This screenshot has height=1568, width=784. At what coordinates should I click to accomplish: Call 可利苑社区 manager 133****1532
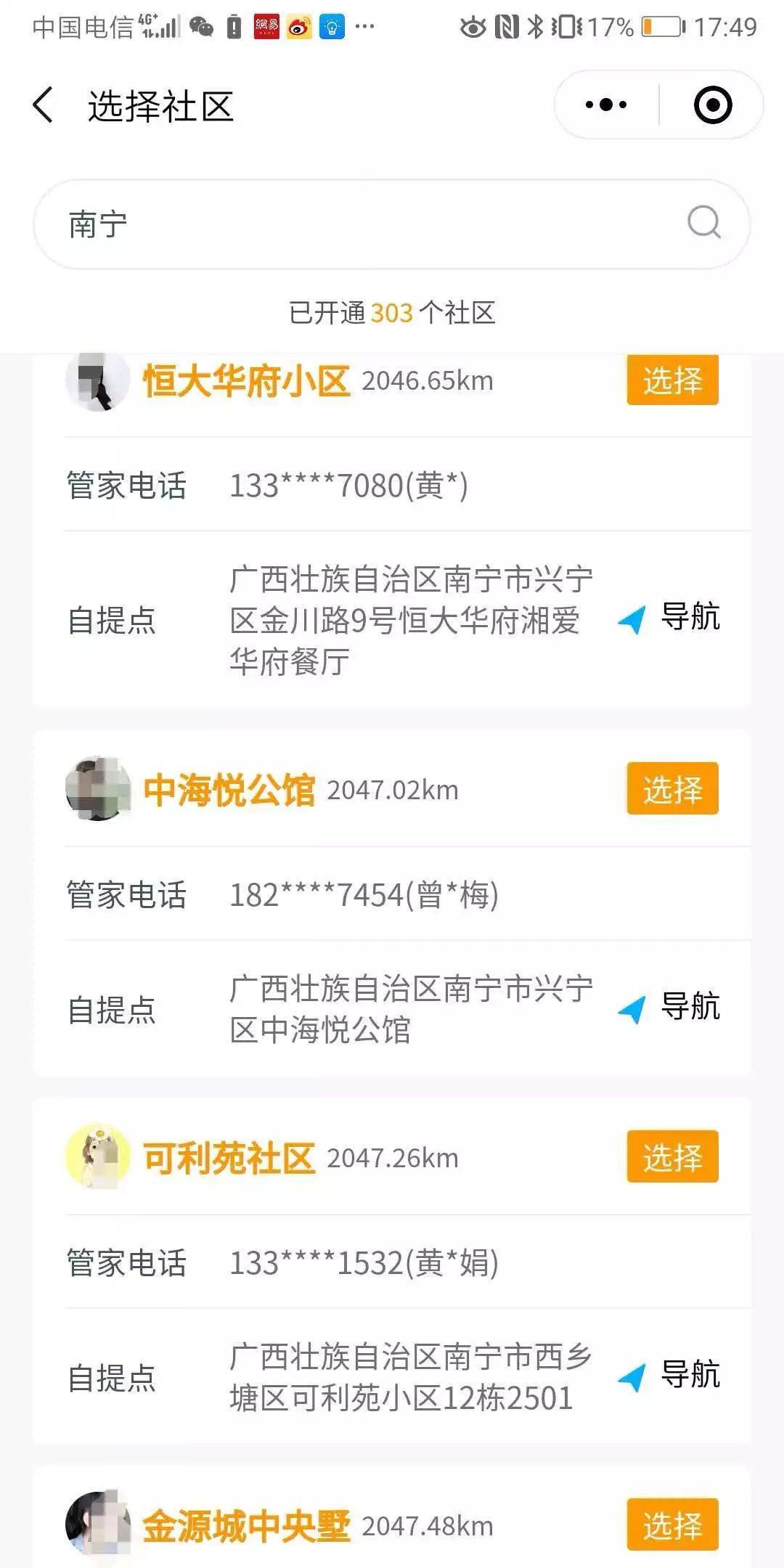tap(363, 1263)
